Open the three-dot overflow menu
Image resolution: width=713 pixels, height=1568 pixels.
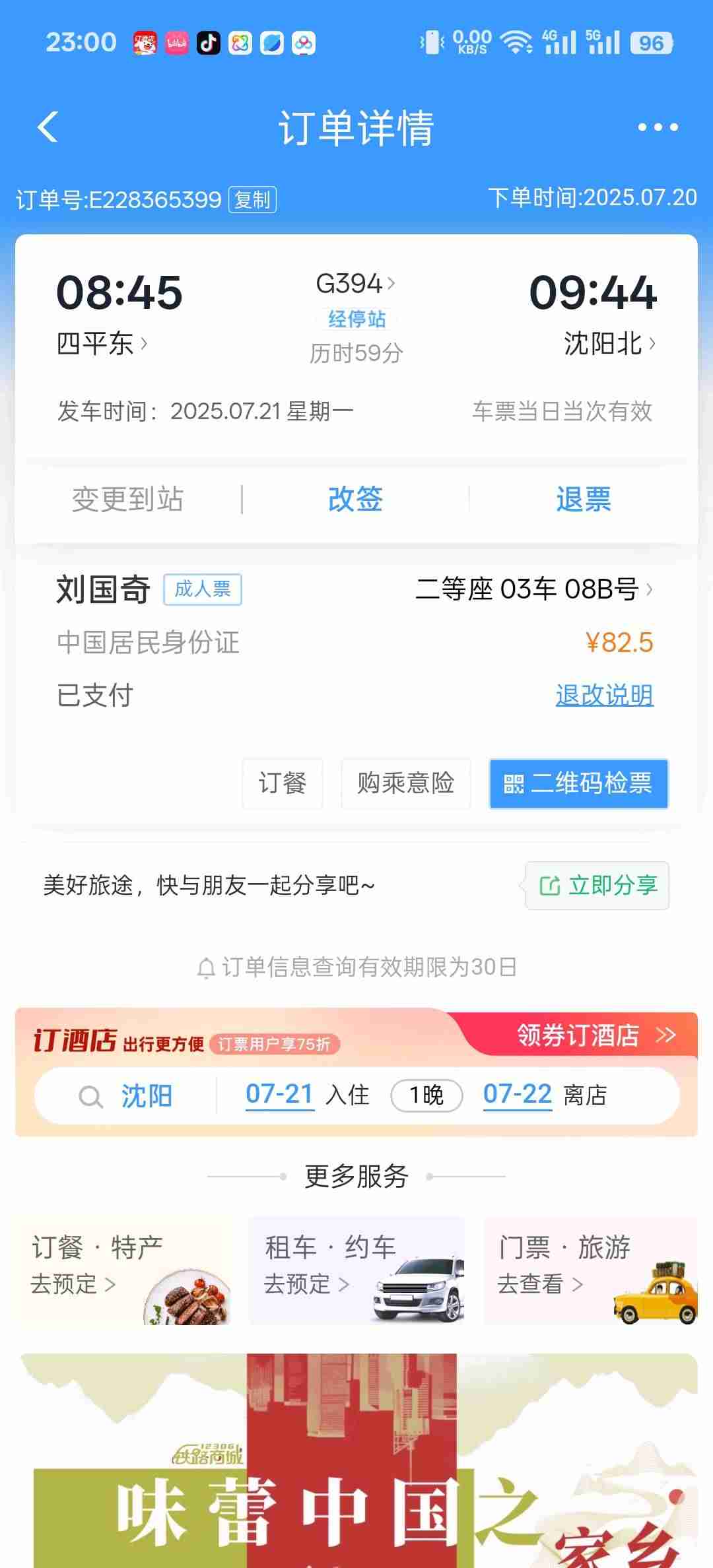pos(658,127)
